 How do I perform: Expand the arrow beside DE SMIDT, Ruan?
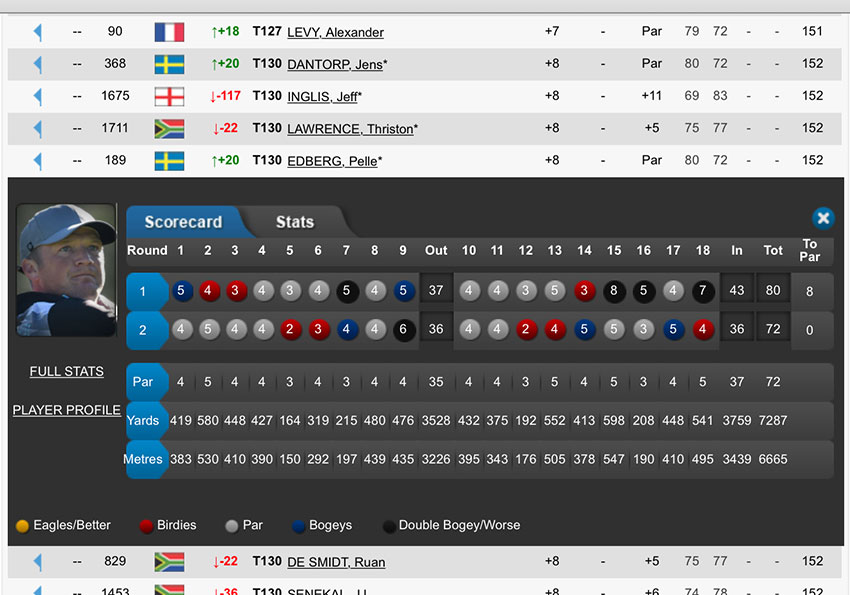tap(38, 562)
